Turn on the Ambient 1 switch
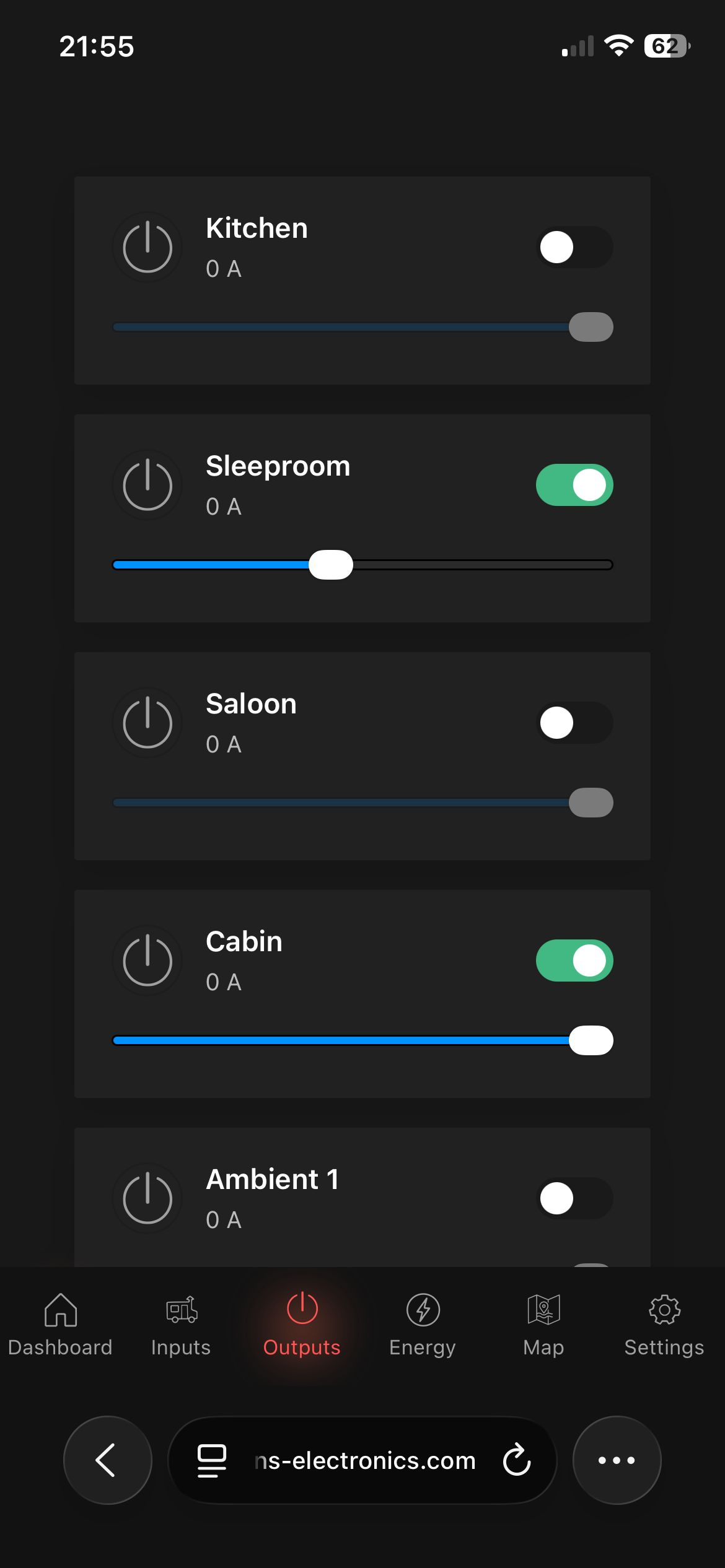Viewport: 725px width, 1568px height. pyautogui.click(x=574, y=1198)
